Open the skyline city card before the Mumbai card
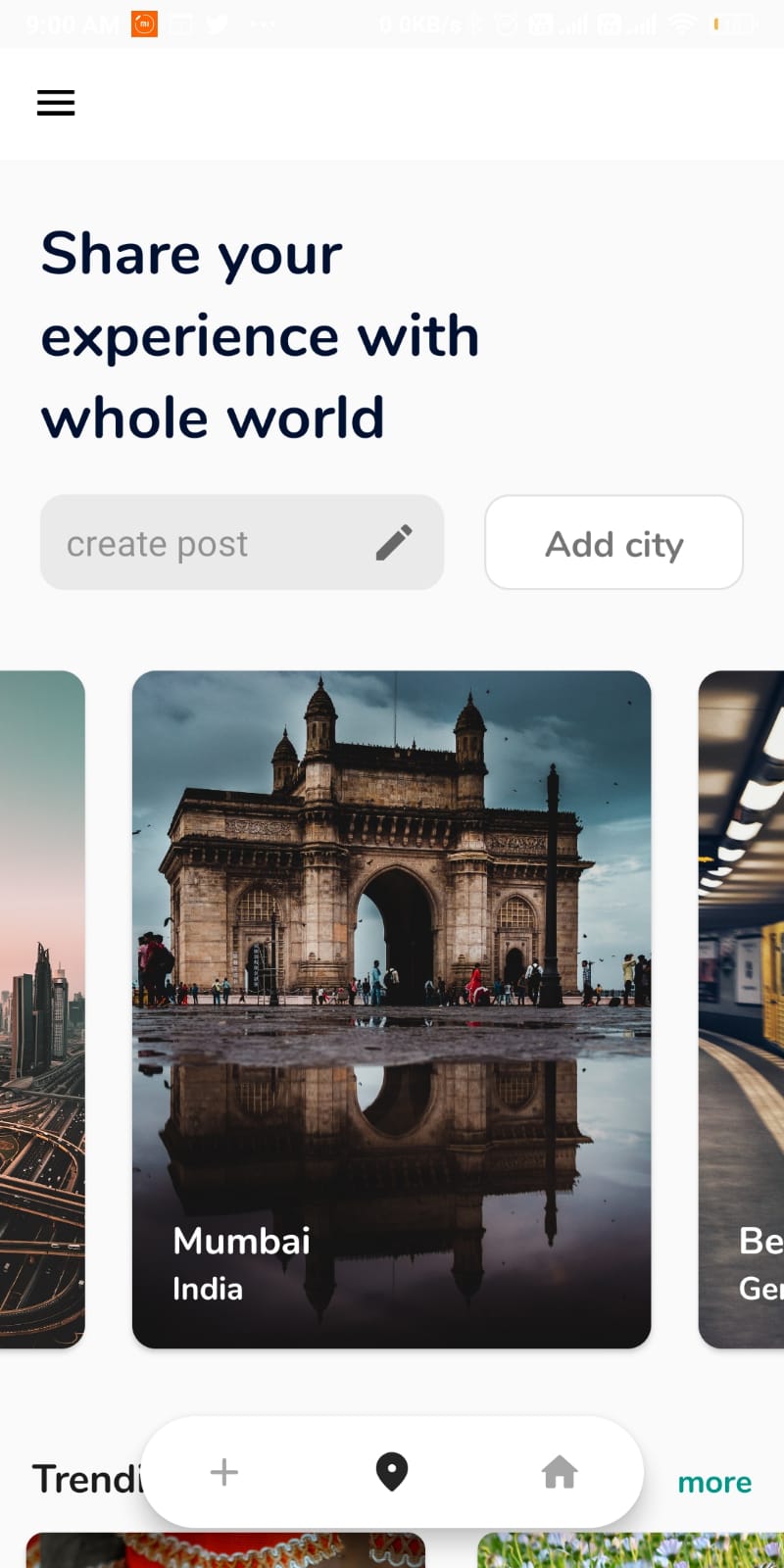This screenshot has height=1568, width=784. tap(42, 1009)
